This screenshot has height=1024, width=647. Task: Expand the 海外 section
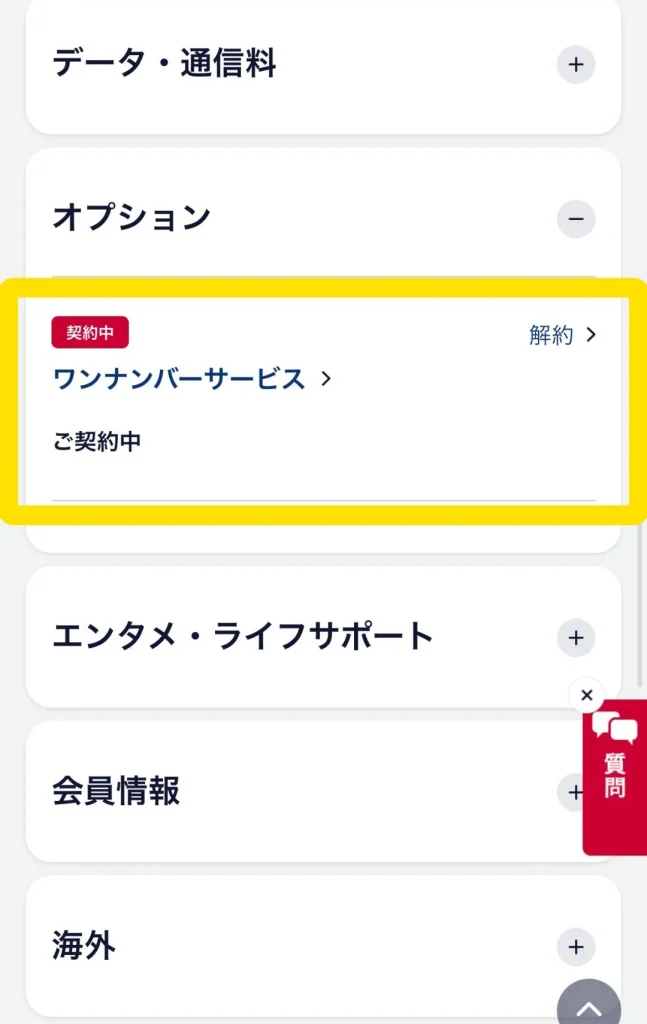(x=575, y=946)
